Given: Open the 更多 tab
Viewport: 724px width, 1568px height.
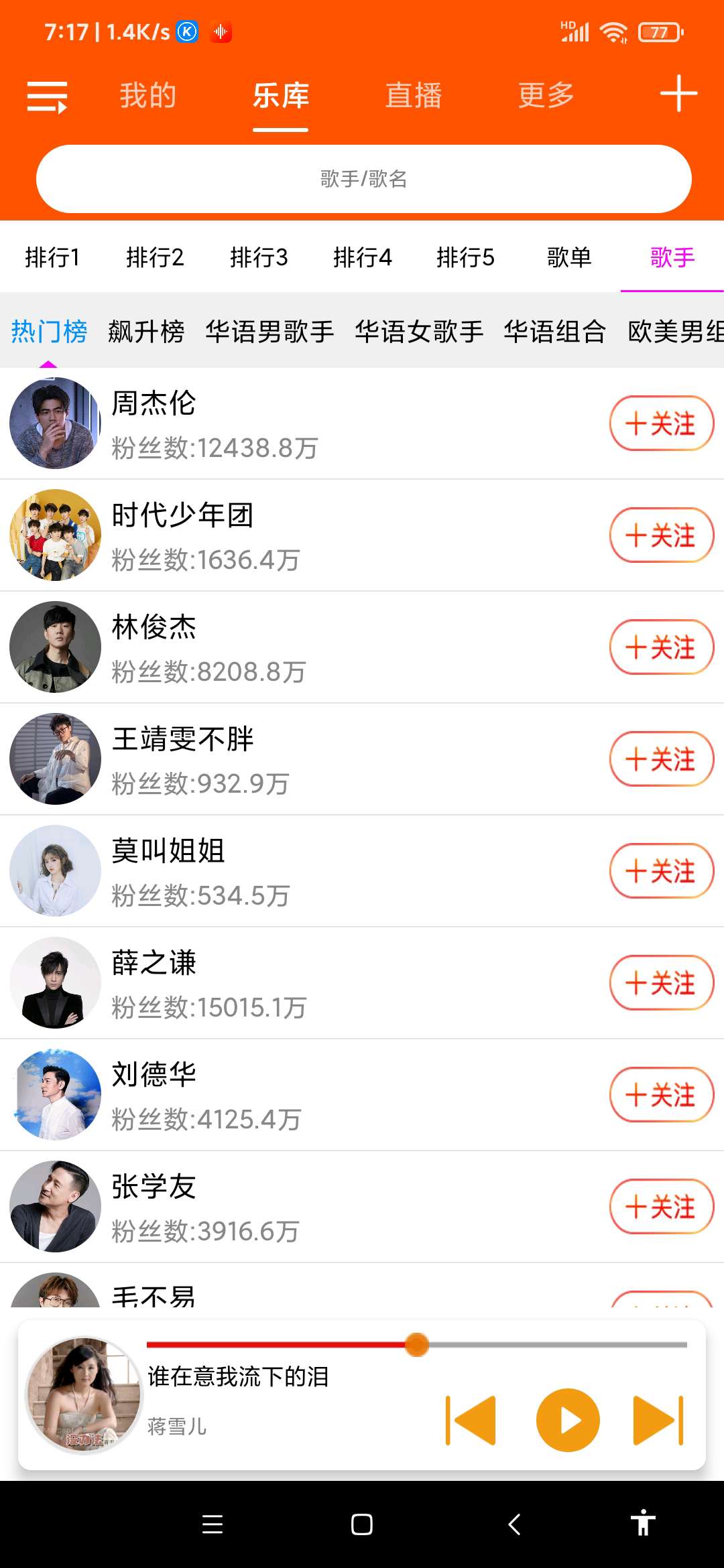Looking at the screenshot, I should (x=546, y=95).
